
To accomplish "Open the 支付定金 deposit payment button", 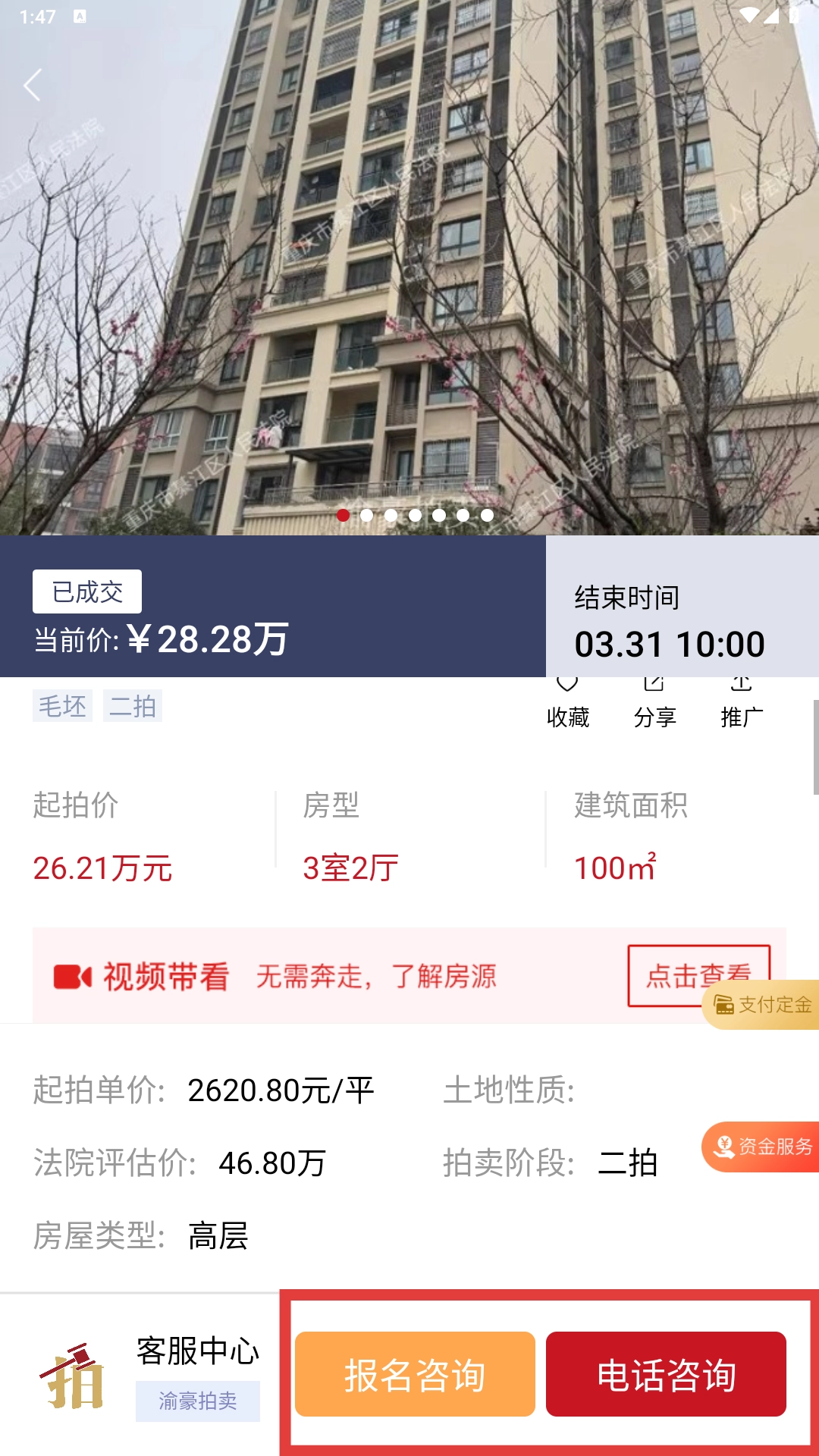I will click(x=762, y=1005).
